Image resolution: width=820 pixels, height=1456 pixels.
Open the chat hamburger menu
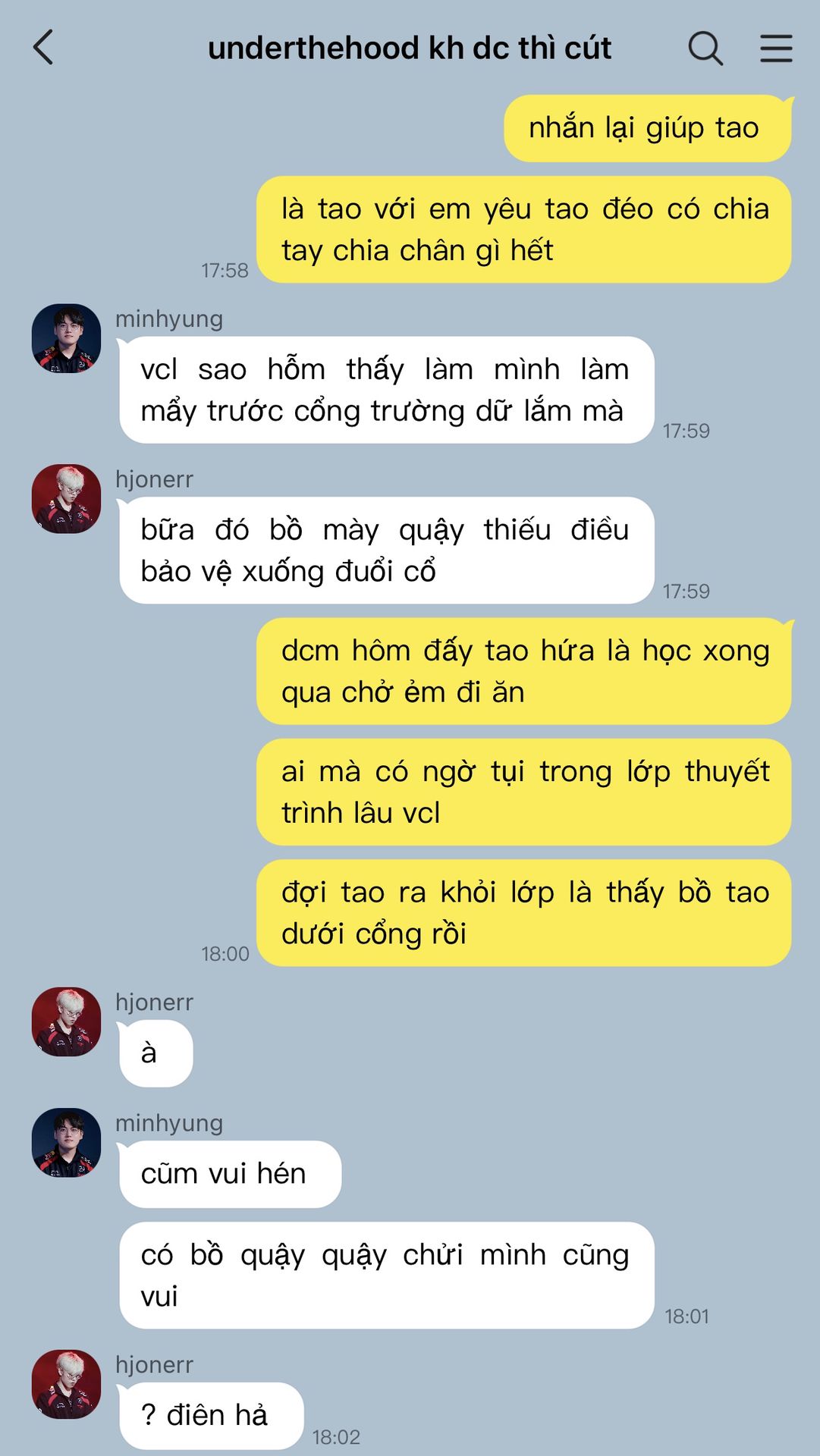click(776, 49)
